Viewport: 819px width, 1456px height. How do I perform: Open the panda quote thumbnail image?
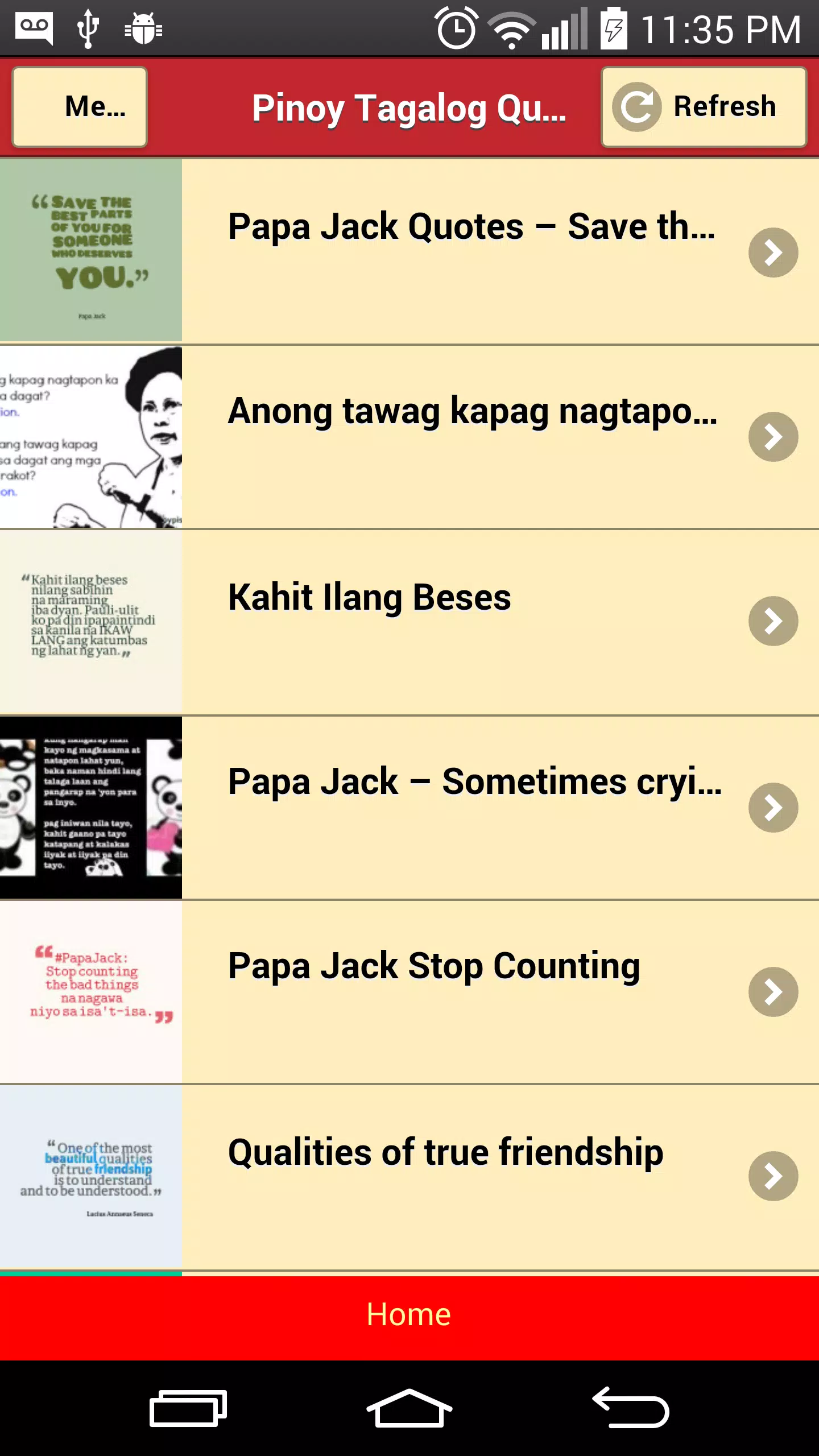(x=91, y=806)
